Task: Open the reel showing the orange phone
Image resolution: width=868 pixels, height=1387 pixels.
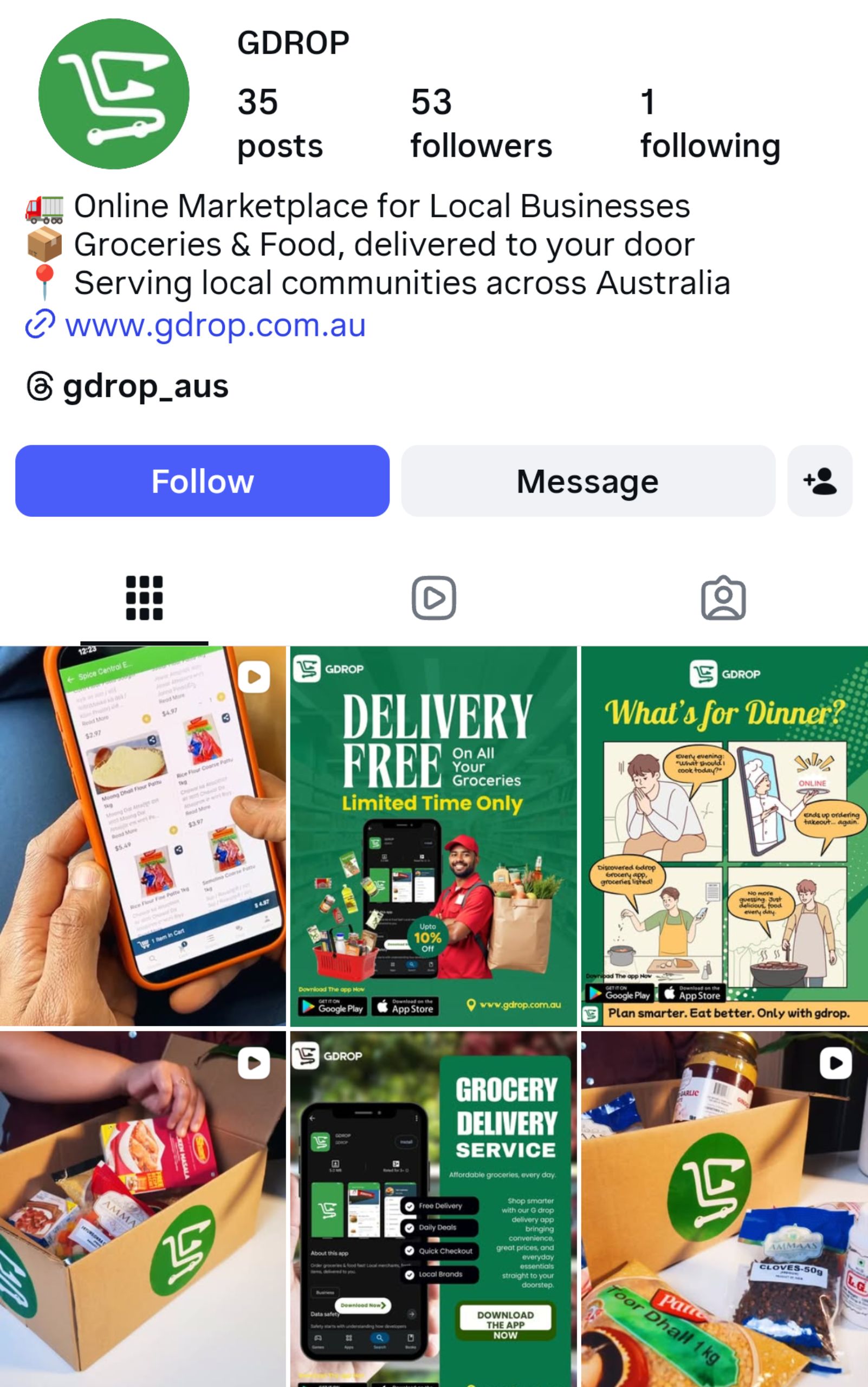Action: pyautogui.click(x=142, y=836)
